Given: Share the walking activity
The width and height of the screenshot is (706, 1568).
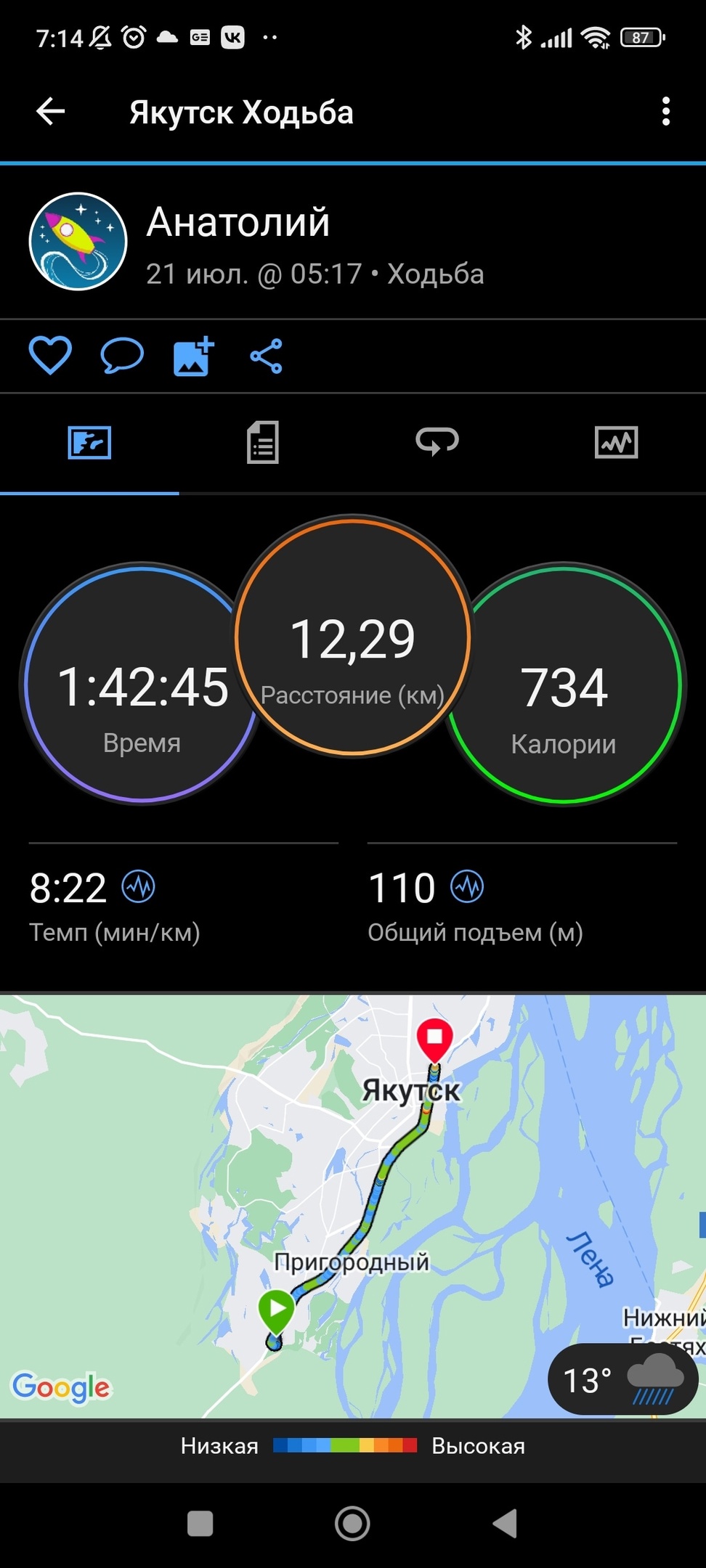Looking at the screenshot, I should (266, 356).
